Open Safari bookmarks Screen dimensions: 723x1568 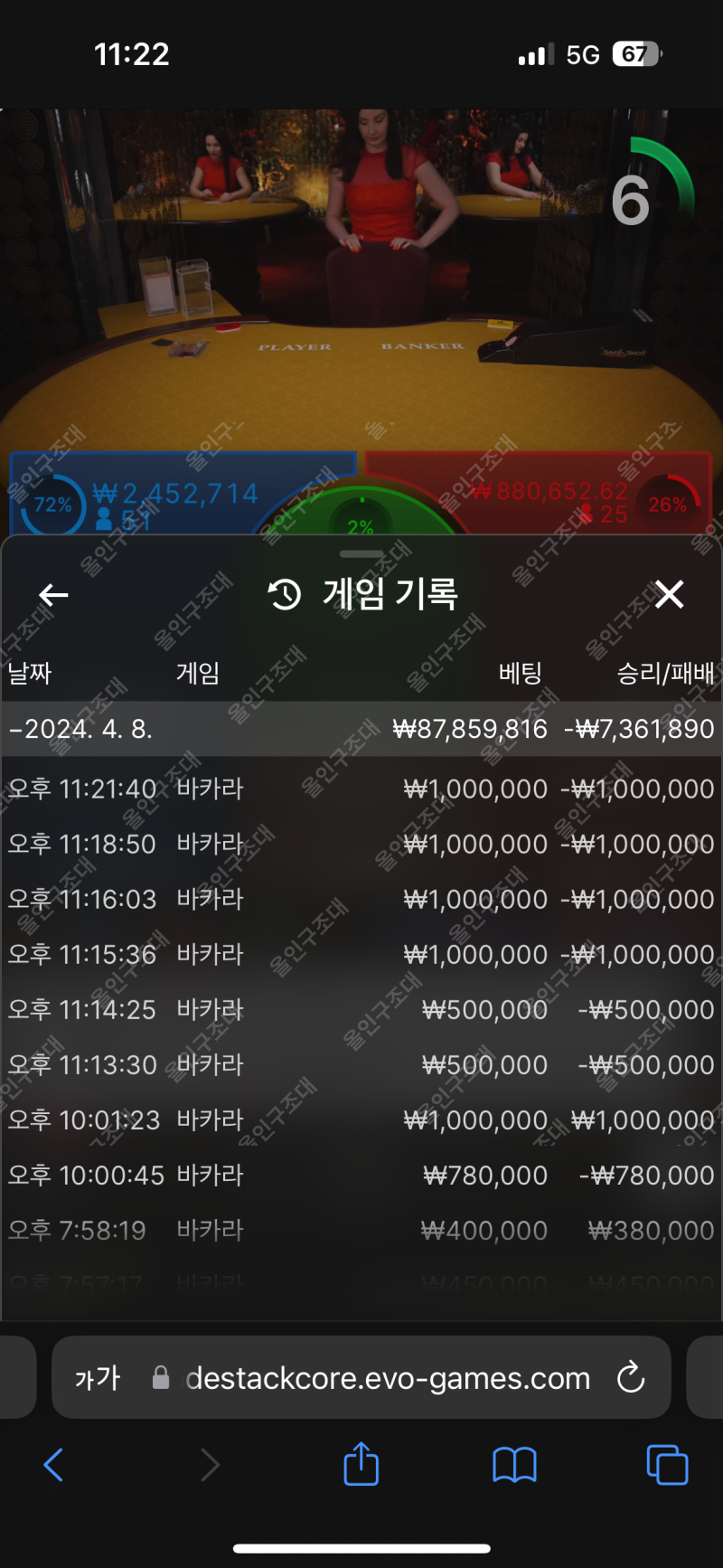[514, 1464]
